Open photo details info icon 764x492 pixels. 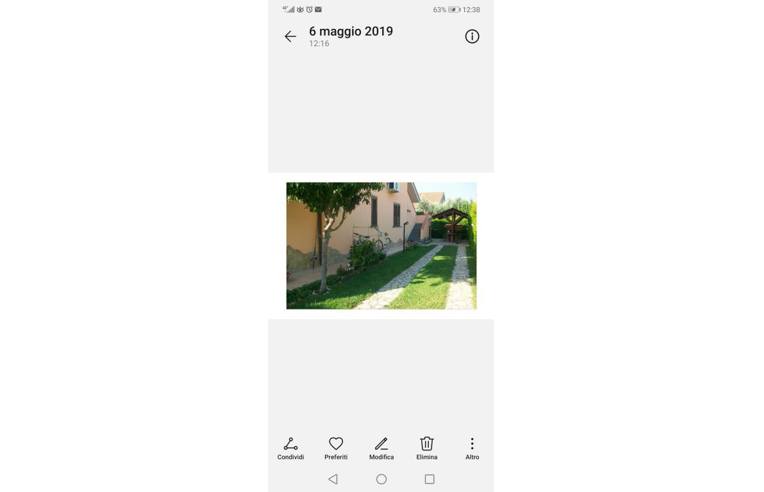click(472, 37)
